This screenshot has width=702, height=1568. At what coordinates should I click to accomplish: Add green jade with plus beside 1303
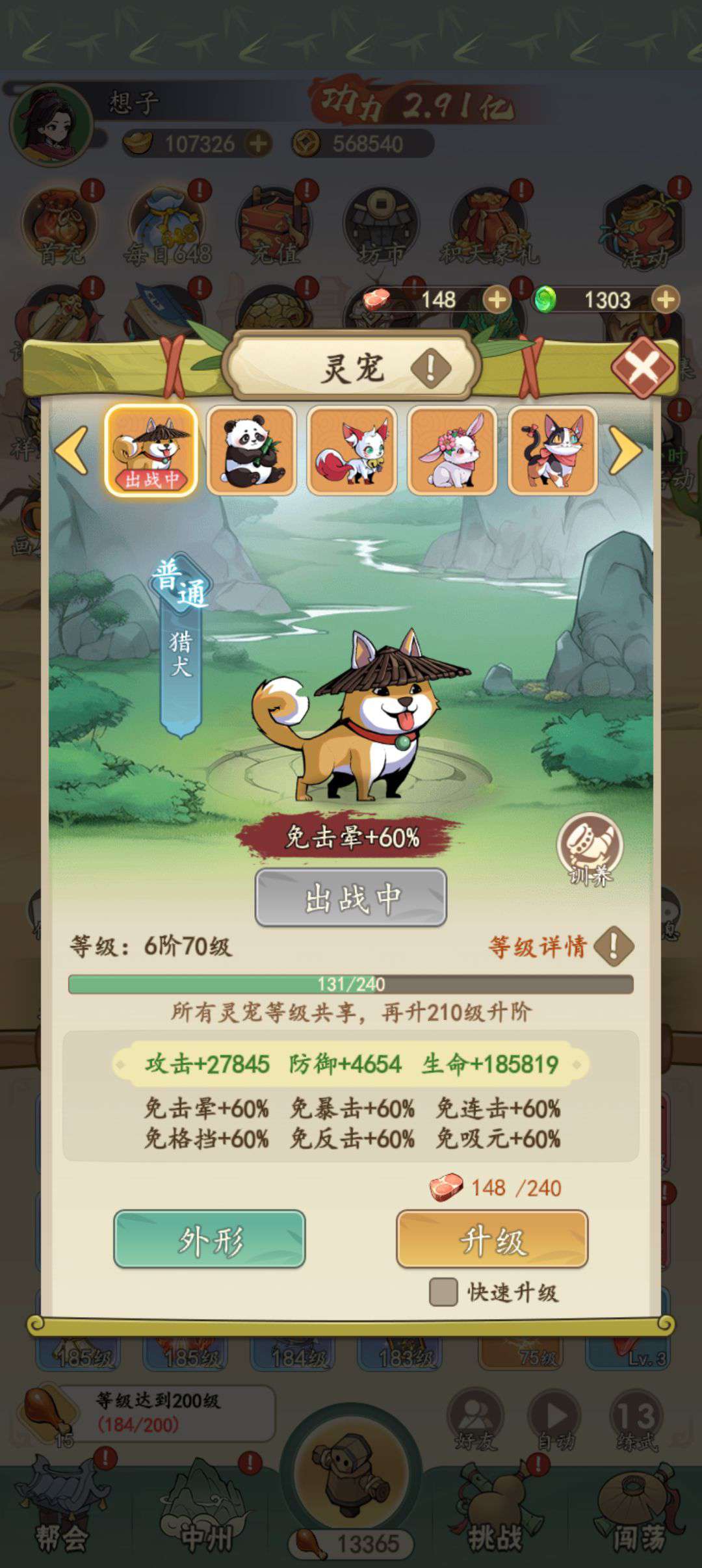tap(666, 300)
